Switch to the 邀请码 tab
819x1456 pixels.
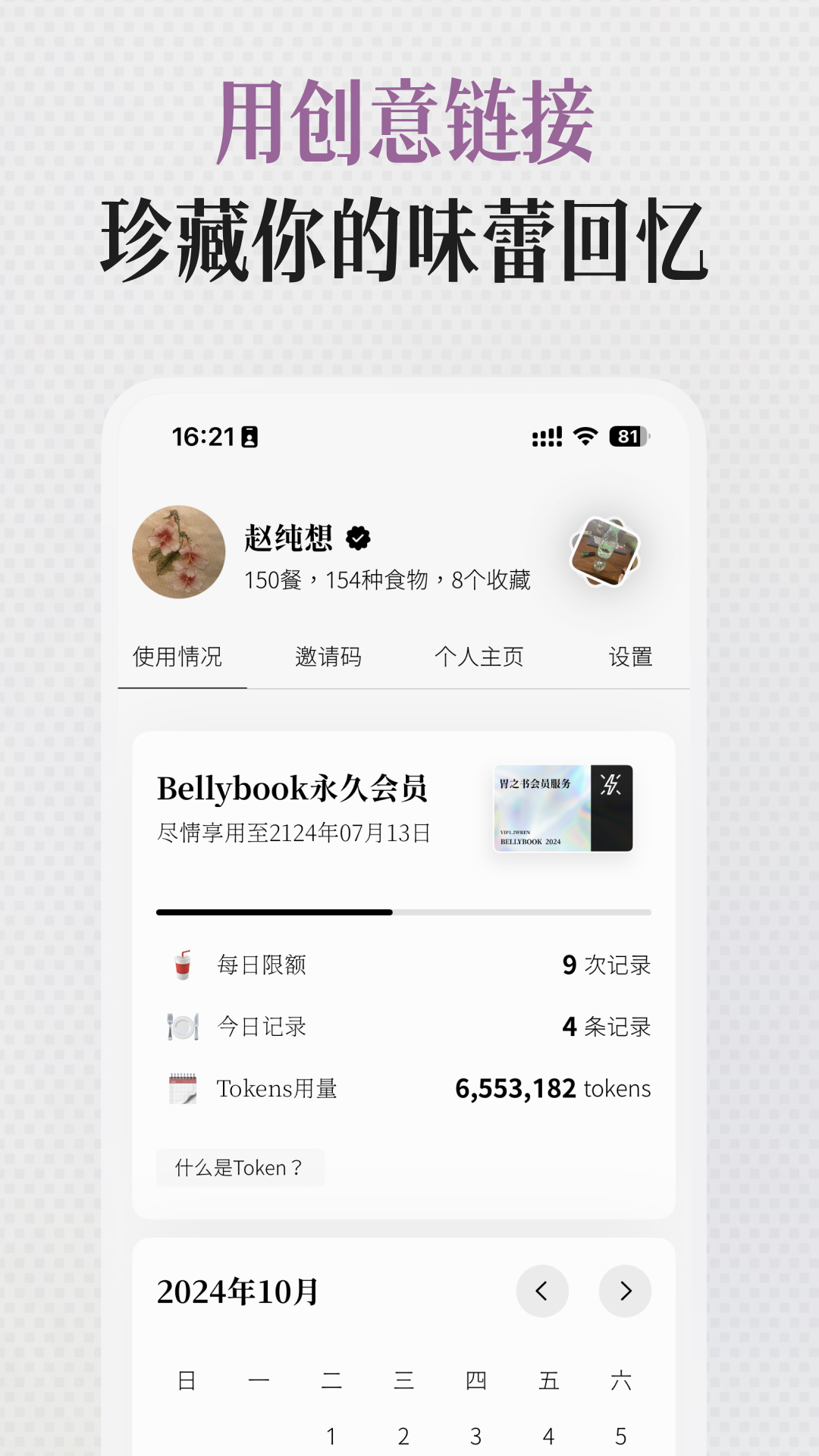pos(328,657)
